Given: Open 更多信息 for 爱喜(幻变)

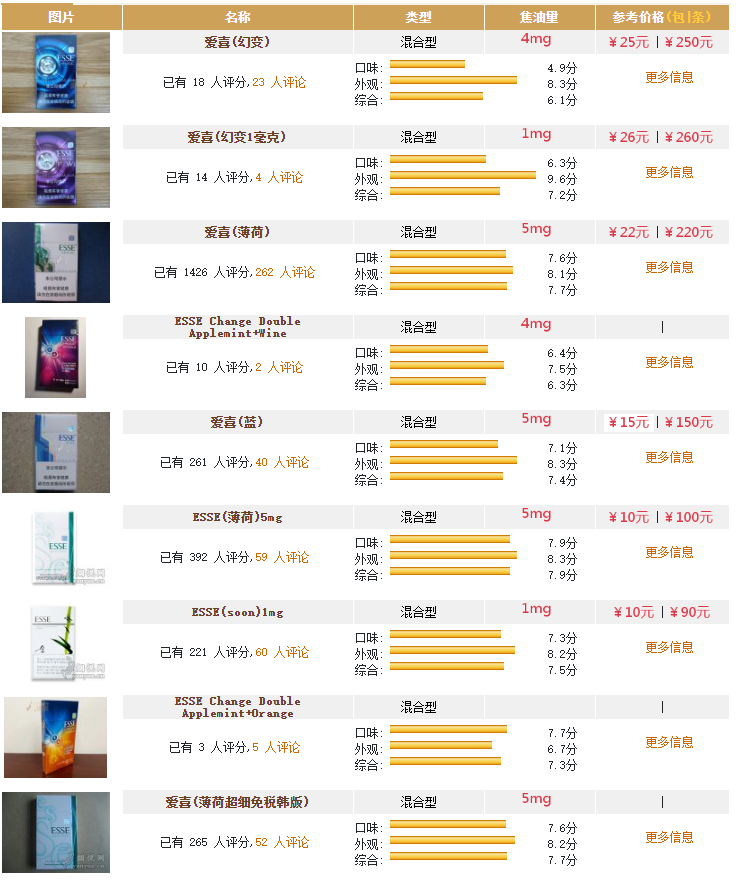Looking at the screenshot, I should (669, 77).
